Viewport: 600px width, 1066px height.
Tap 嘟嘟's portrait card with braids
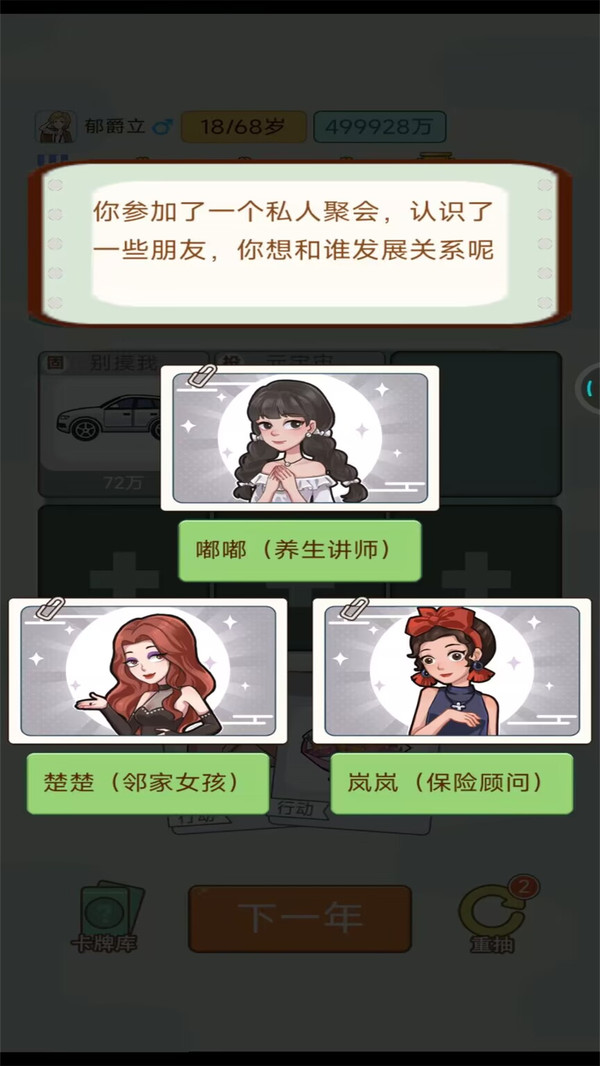(300, 438)
